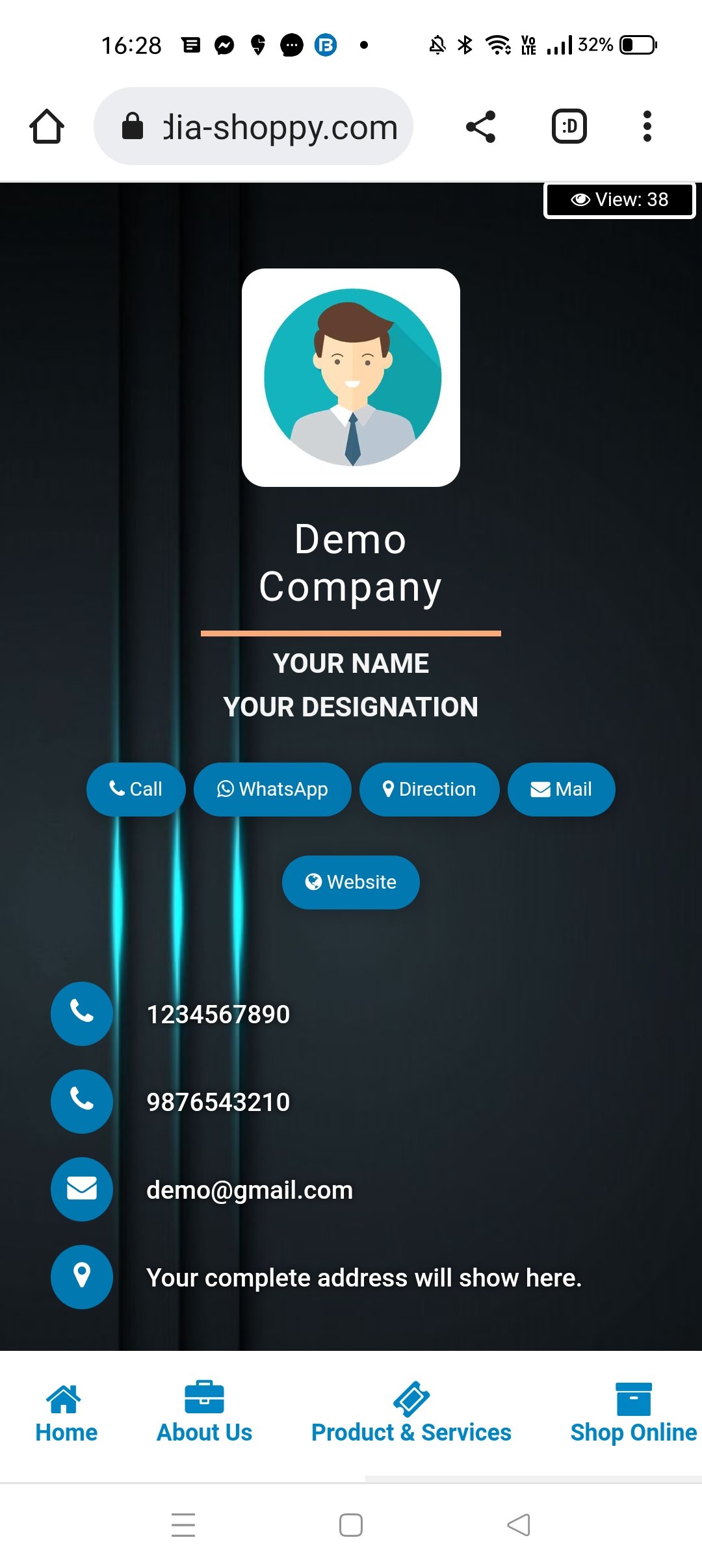The width and height of the screenshot is (702, 1568).
Task: Open the Website button
Action: 350,882
